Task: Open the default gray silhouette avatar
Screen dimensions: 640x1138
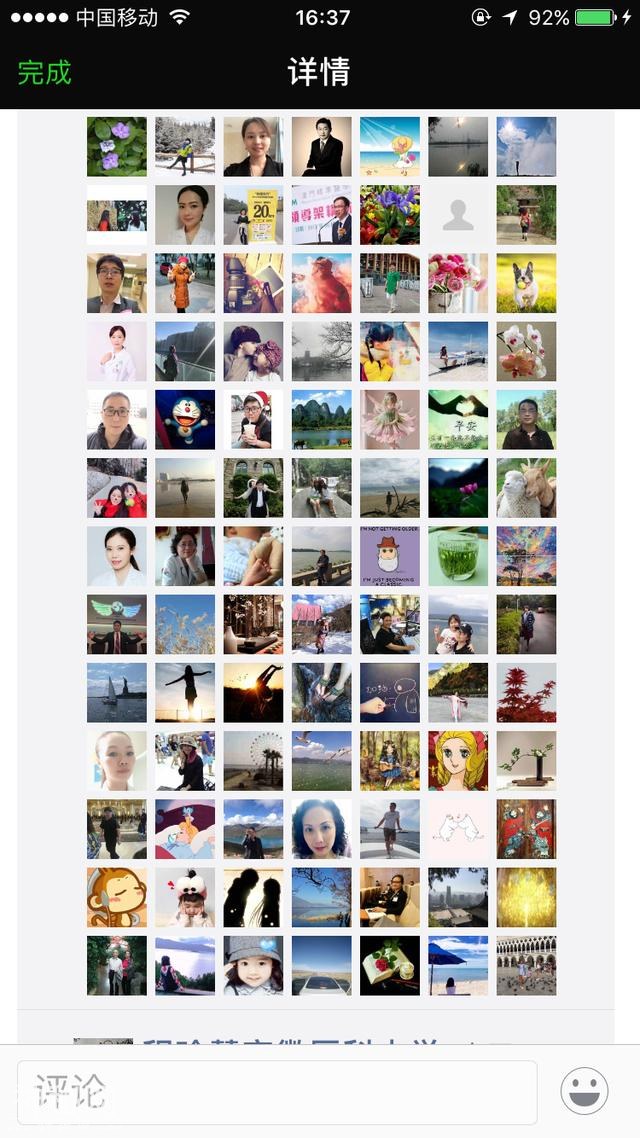Action: click(x=458, y=215)
